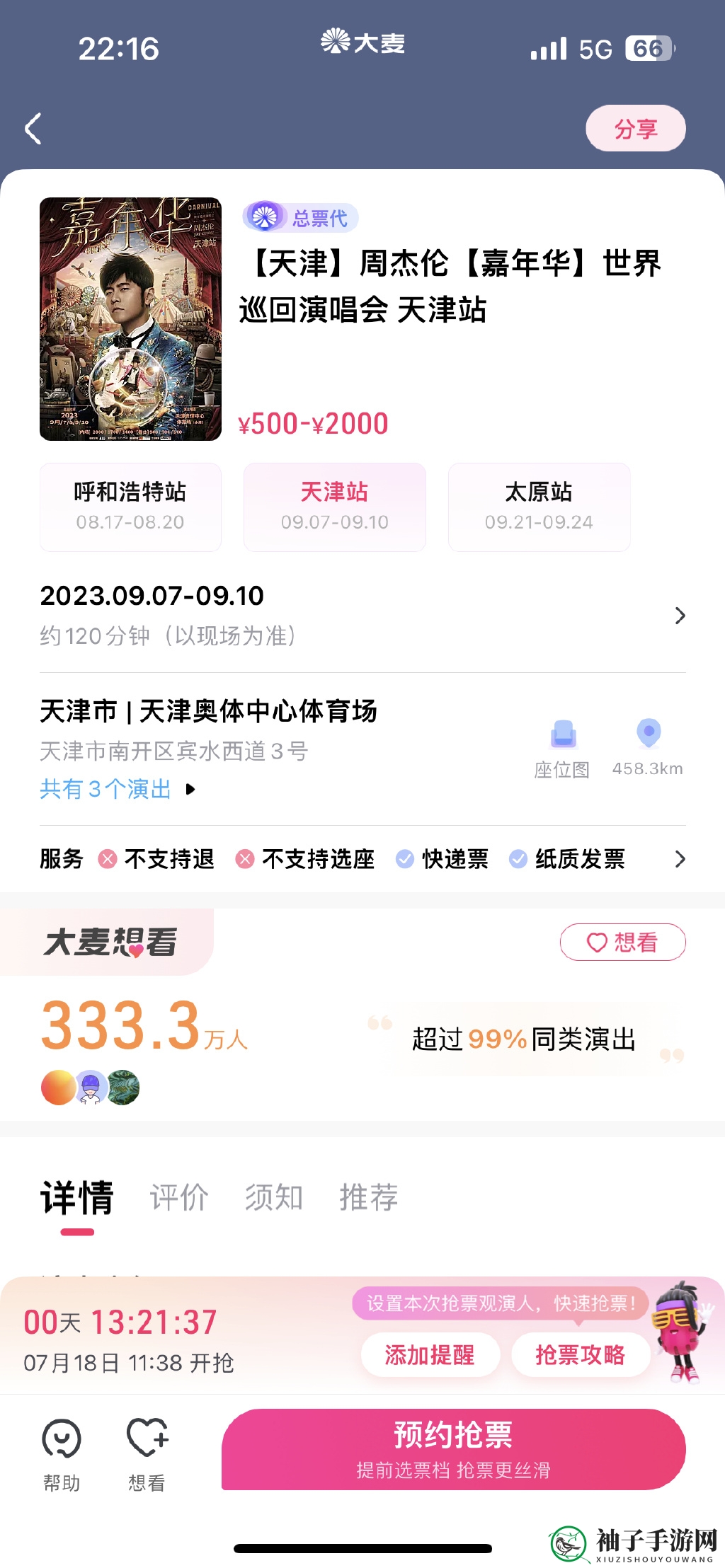Select the 呼和浩特站 tour stop

pyautogui.click(x=130, y=507)
